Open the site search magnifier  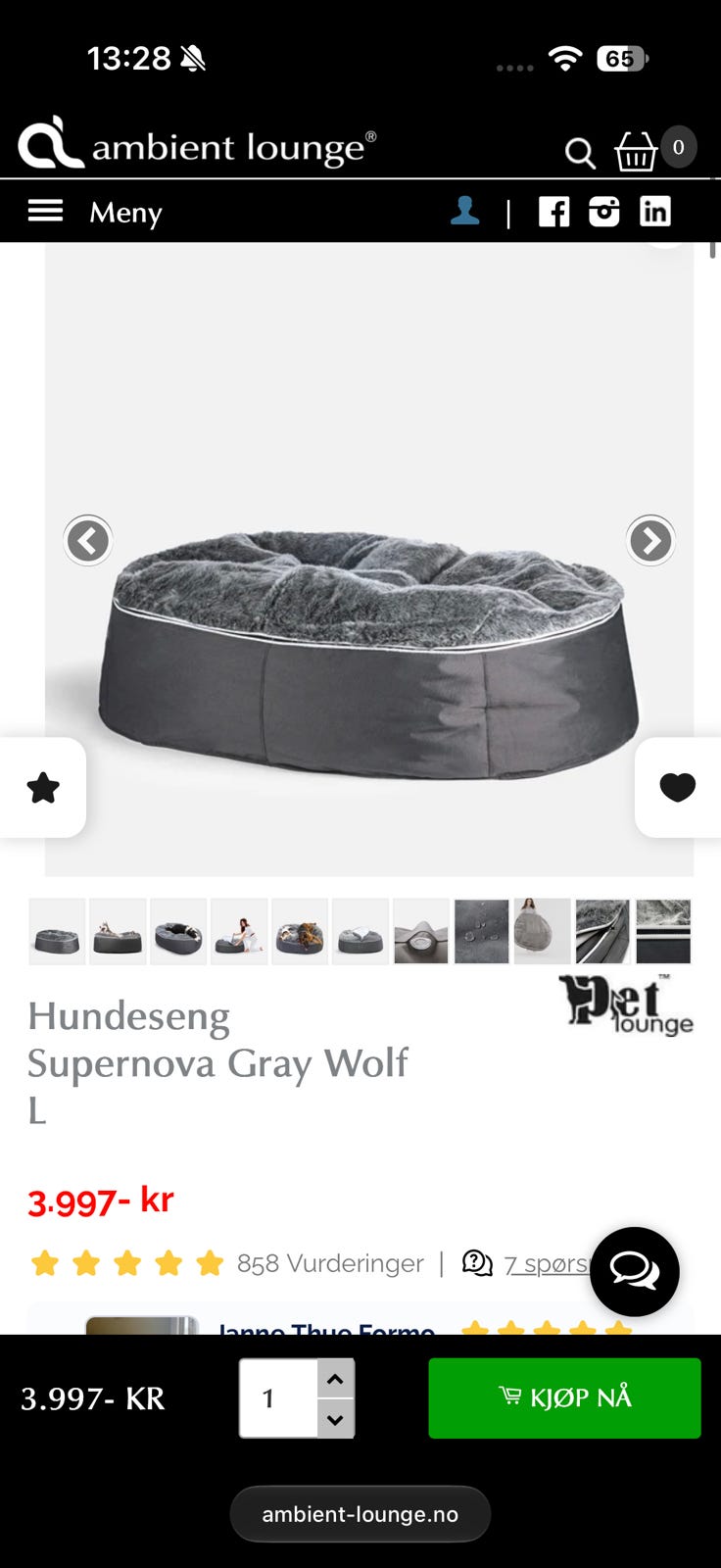tap(580, 153)
